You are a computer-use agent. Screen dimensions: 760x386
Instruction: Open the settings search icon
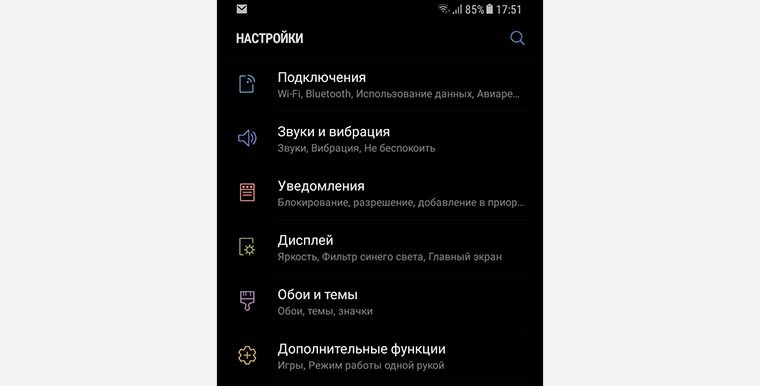pos(517,38)
